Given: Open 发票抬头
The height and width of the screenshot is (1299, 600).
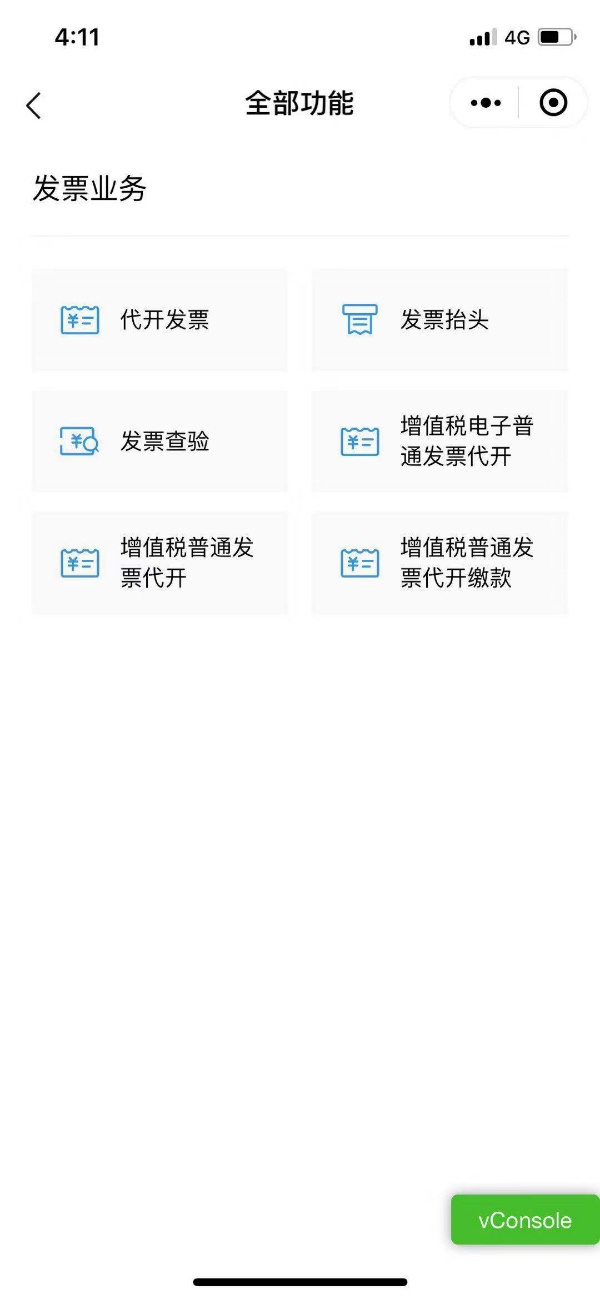Looking at the screenshot, I should 440,320.
